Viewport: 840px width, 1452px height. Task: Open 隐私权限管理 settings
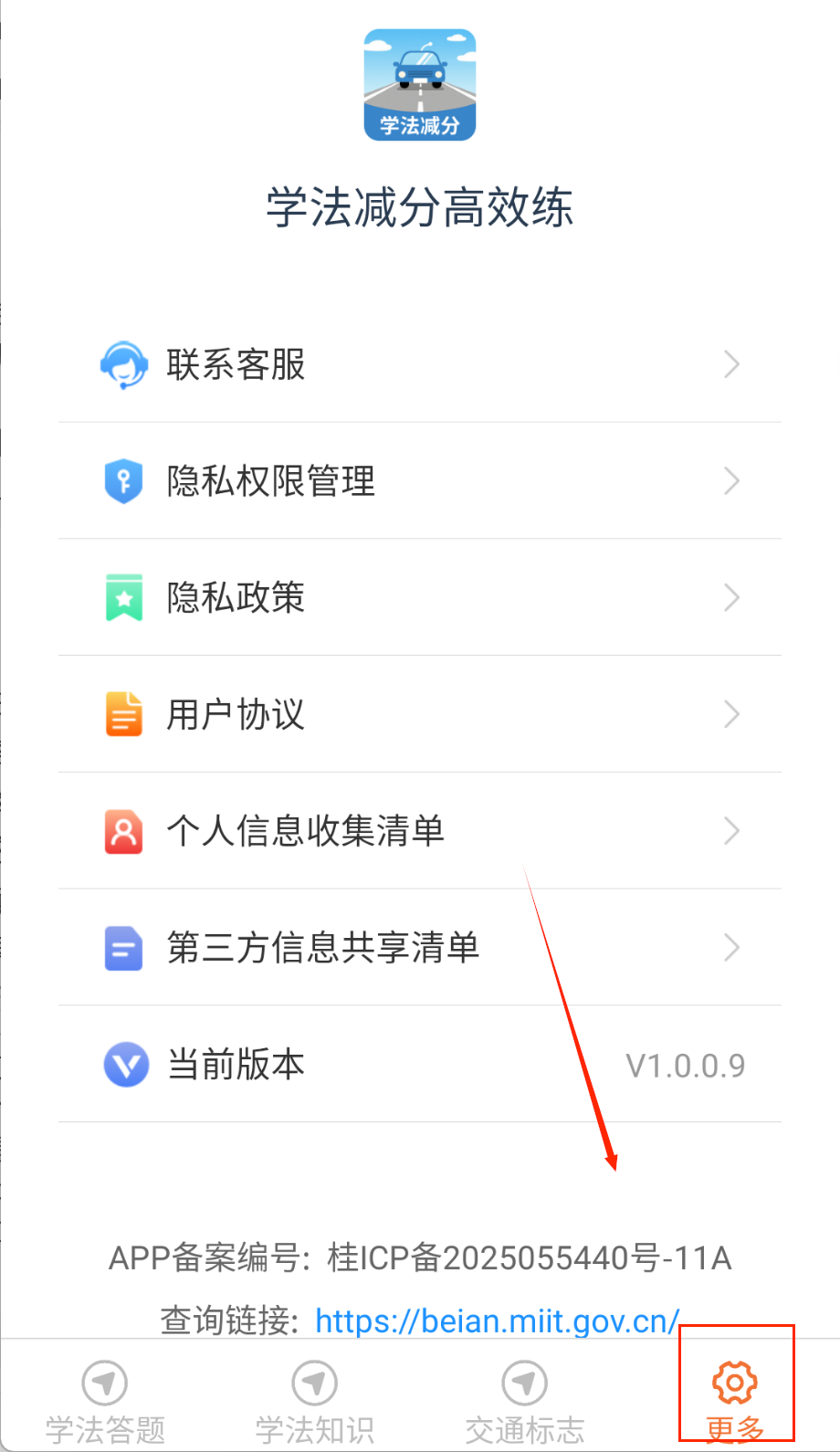point(419,481)
